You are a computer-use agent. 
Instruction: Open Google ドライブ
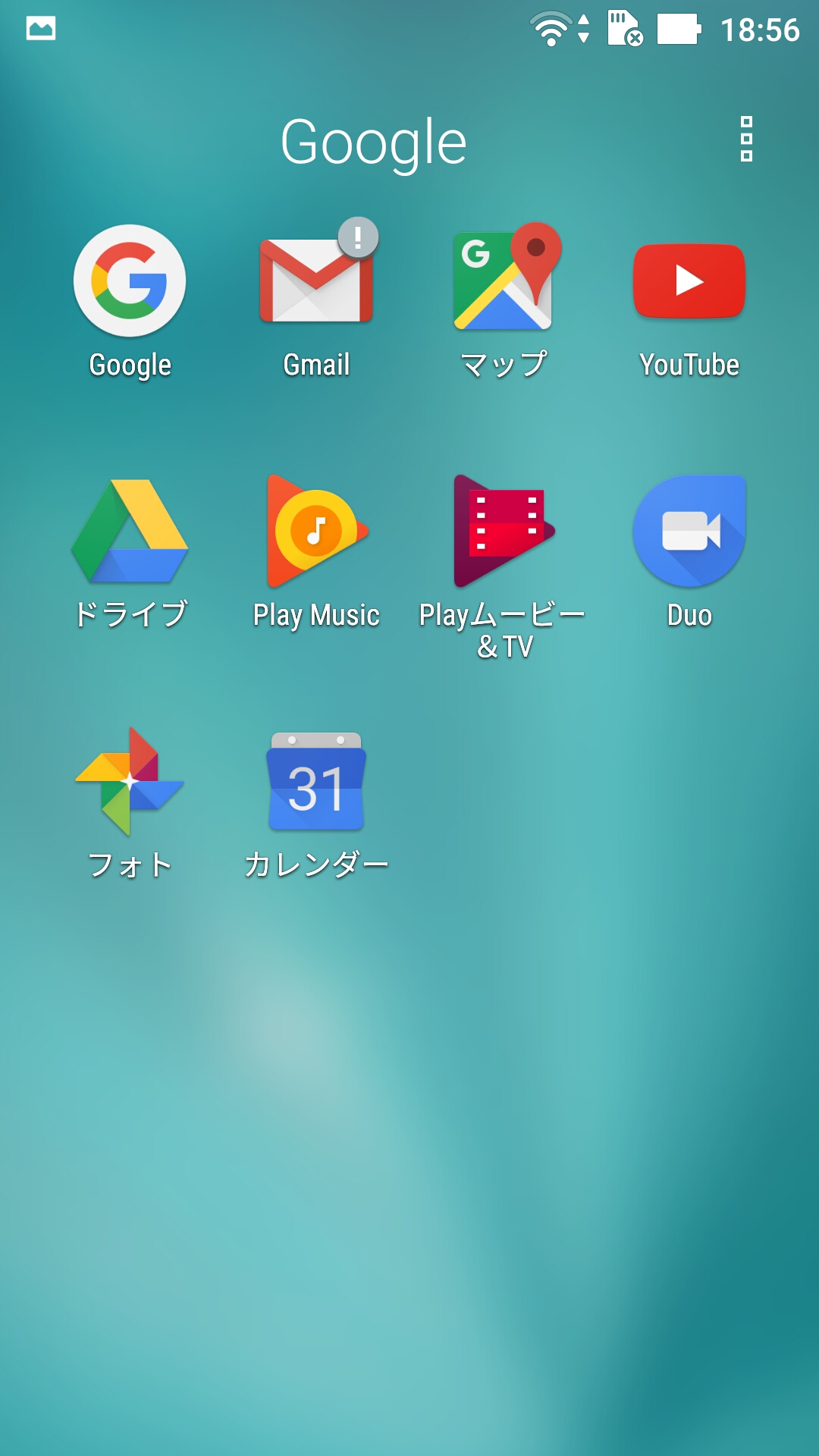point(129,531)
